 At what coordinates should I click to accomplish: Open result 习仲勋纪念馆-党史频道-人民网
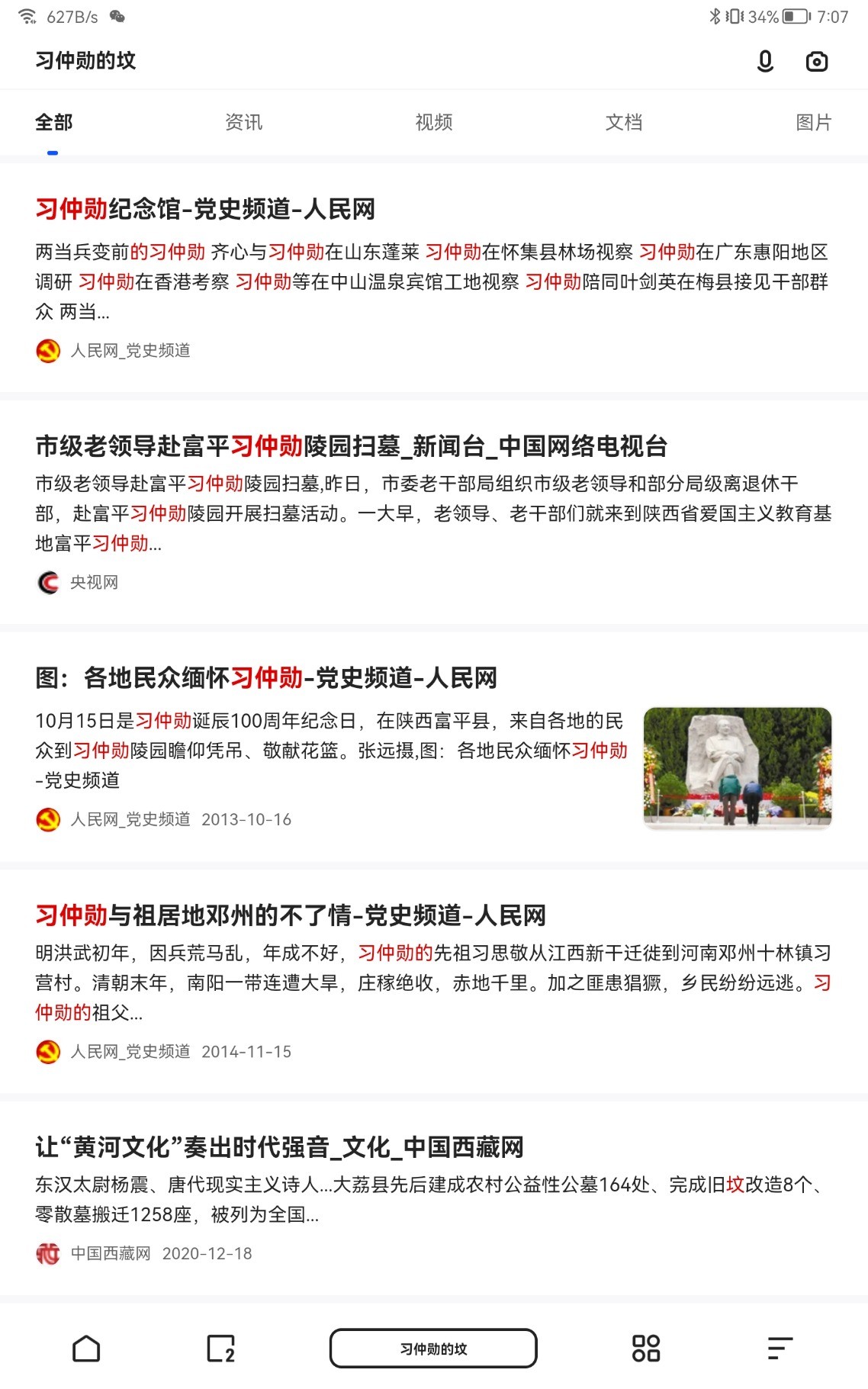tap(205, 209)
